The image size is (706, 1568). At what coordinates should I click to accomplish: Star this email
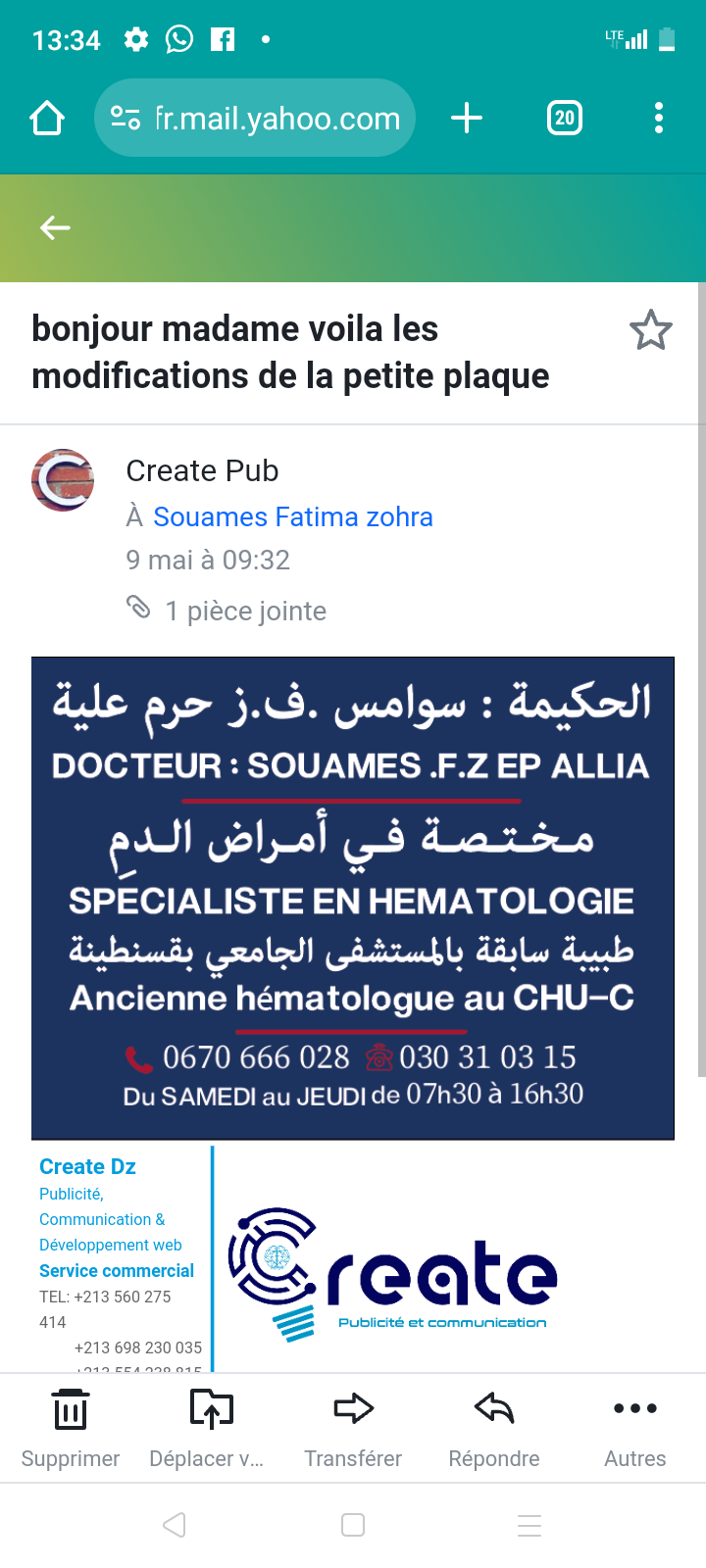[651, 330]
